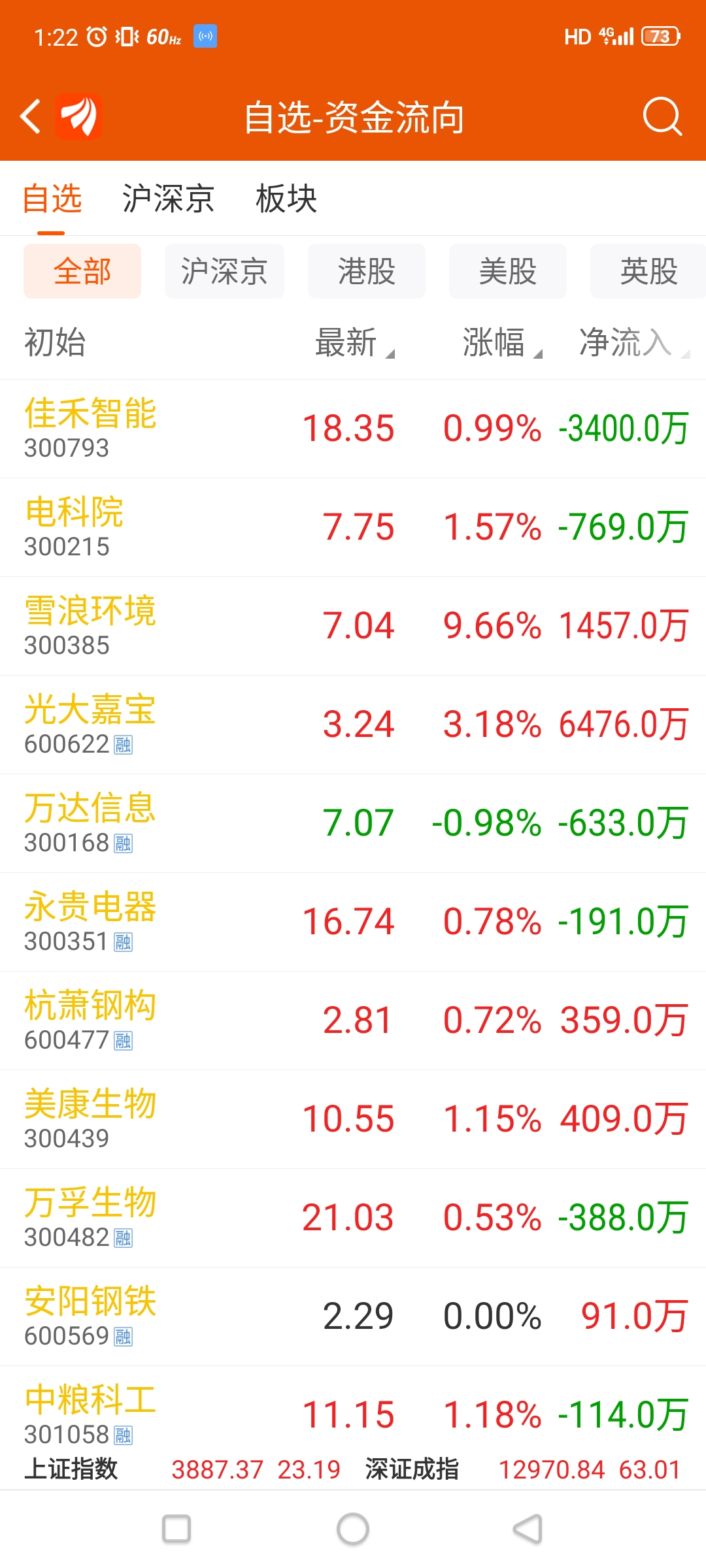Open the 上证指数 index ticker
The height and width of the screenshot is (1568, 706).
click(182, 1469)
